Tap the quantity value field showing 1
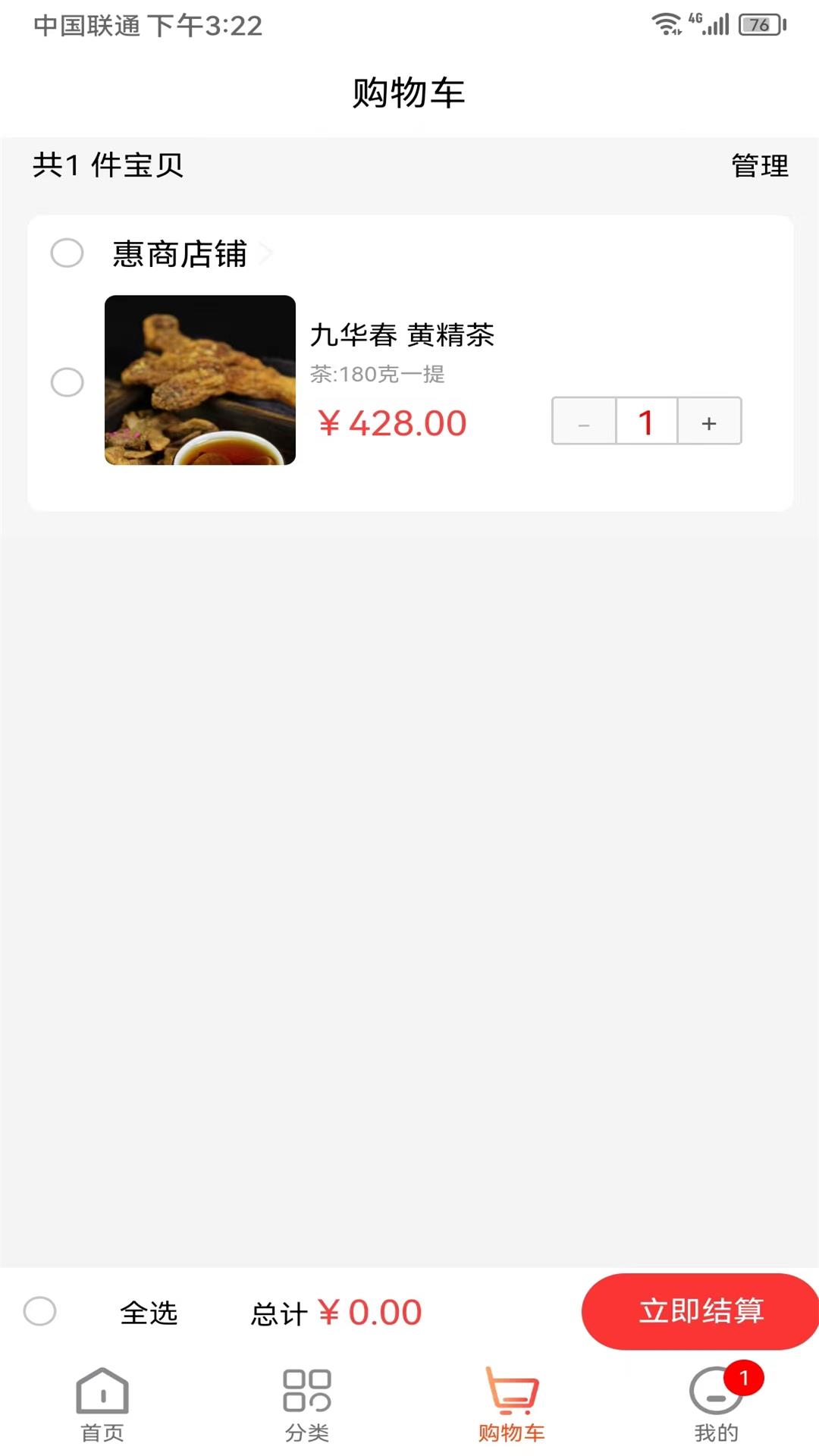Image resolution: width=819 pixels, height=1456 pixels. click(x=645, y=422)
